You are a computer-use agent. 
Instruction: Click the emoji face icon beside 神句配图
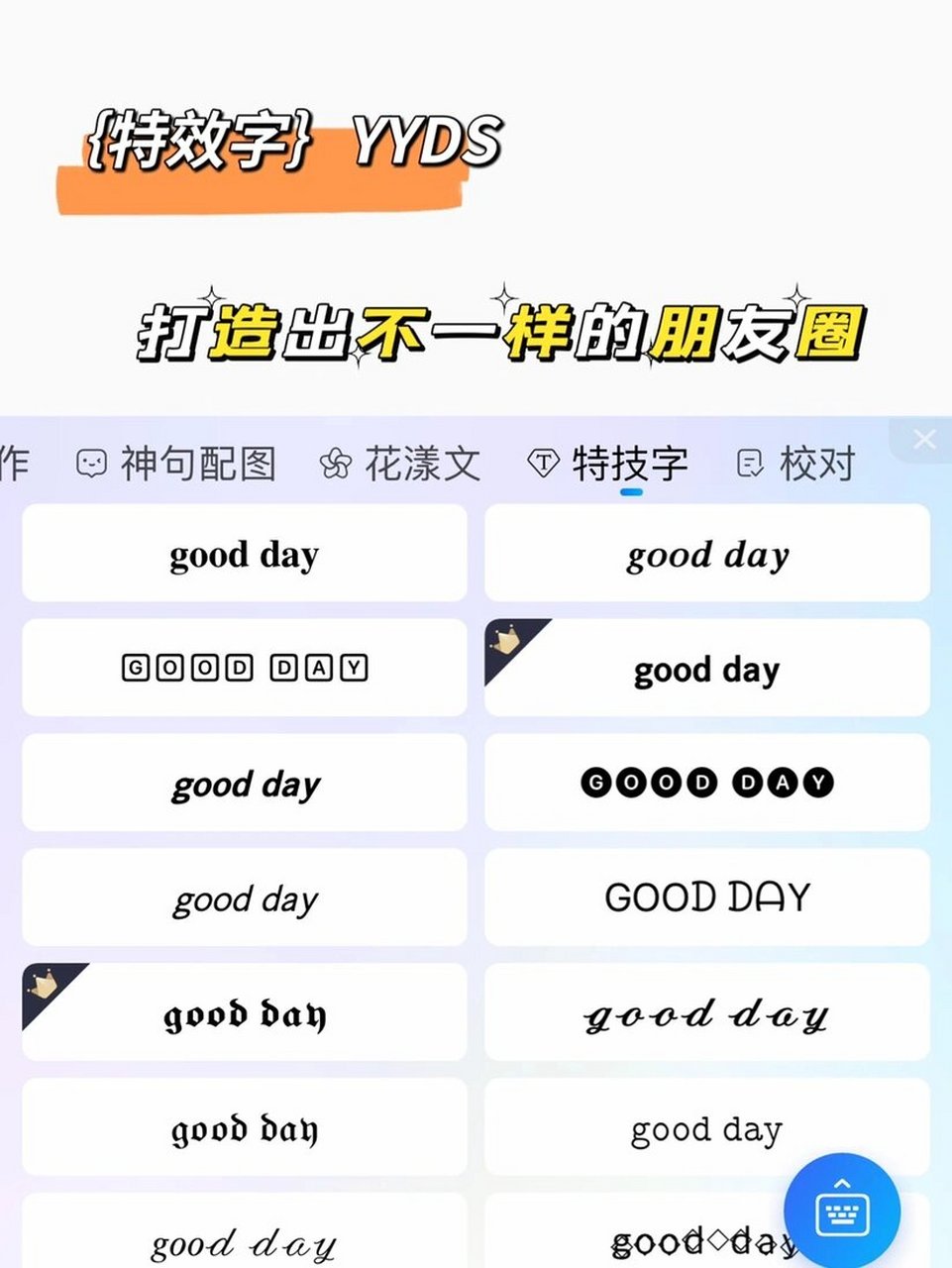tap(91, 463)
